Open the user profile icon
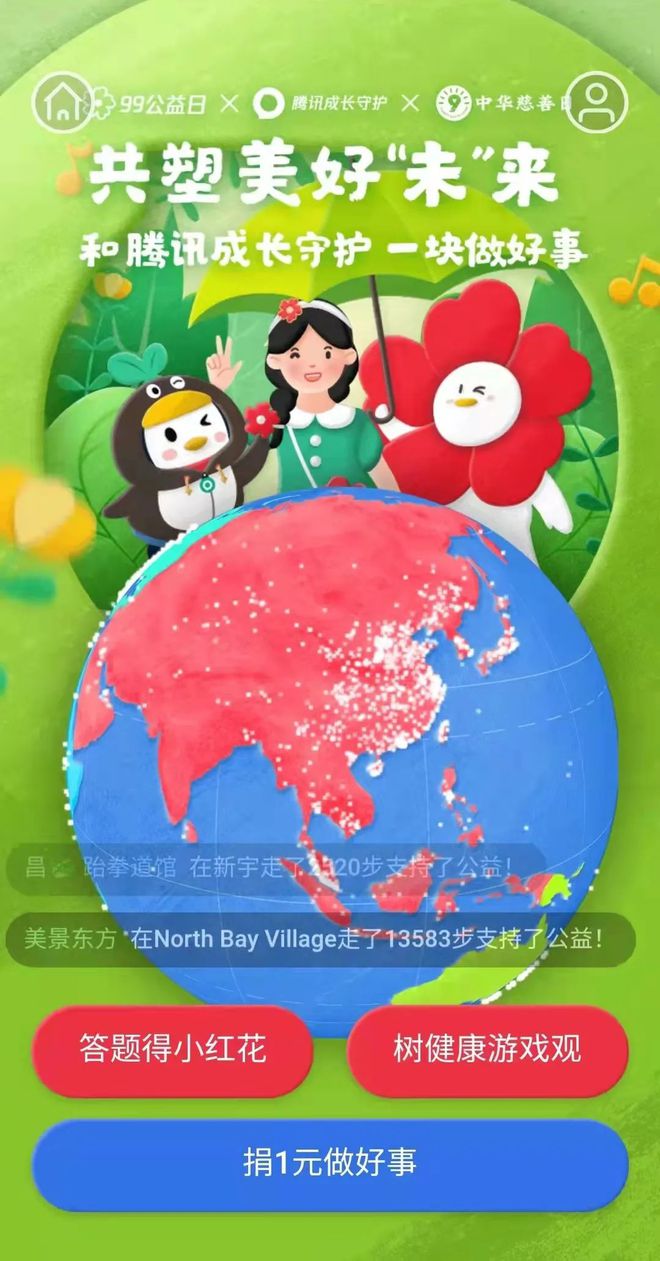Screen dimensions: 660x1261 coord(596,102)
